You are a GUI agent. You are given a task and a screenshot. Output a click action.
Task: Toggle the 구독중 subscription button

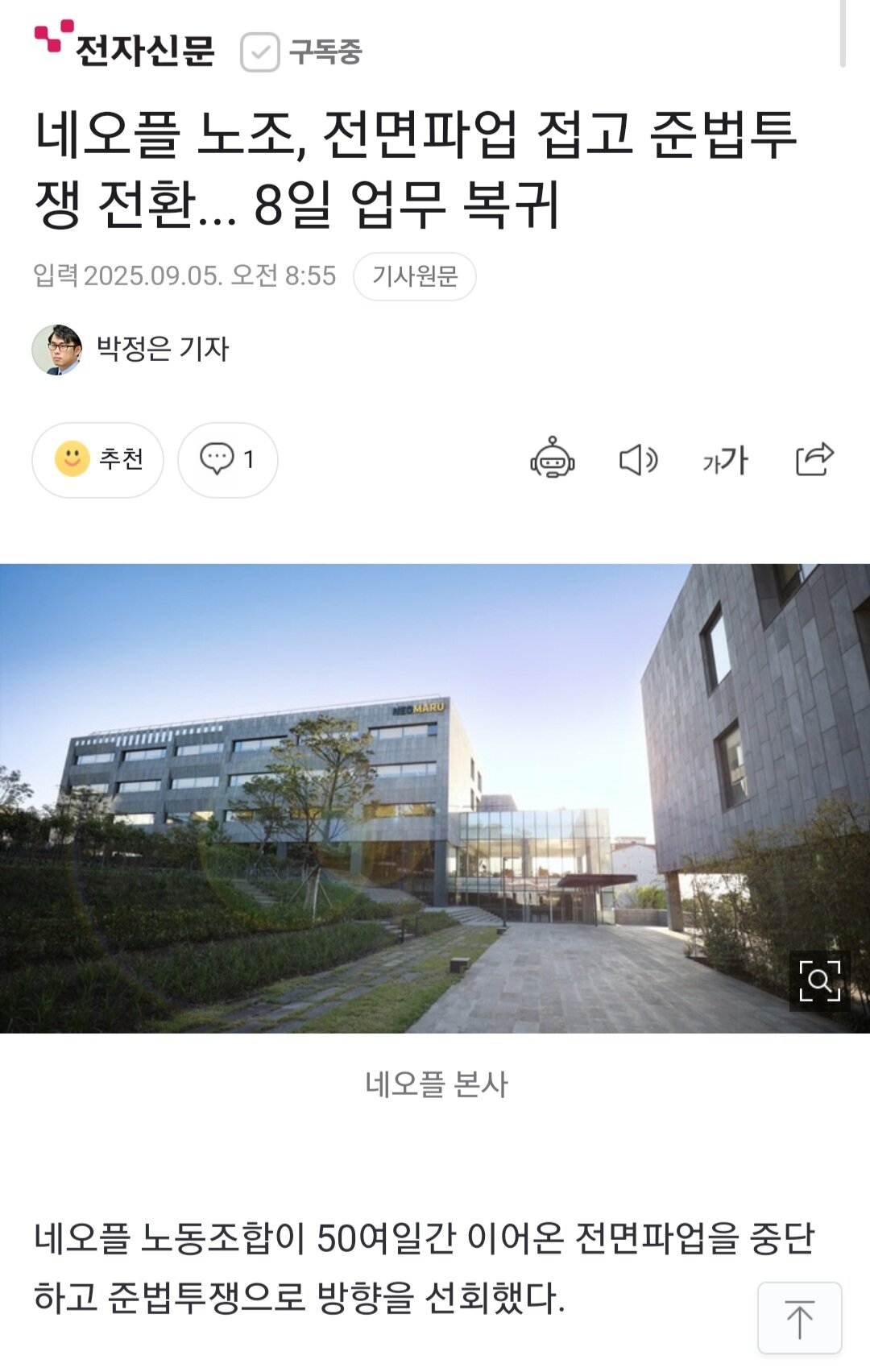point(302,52)
